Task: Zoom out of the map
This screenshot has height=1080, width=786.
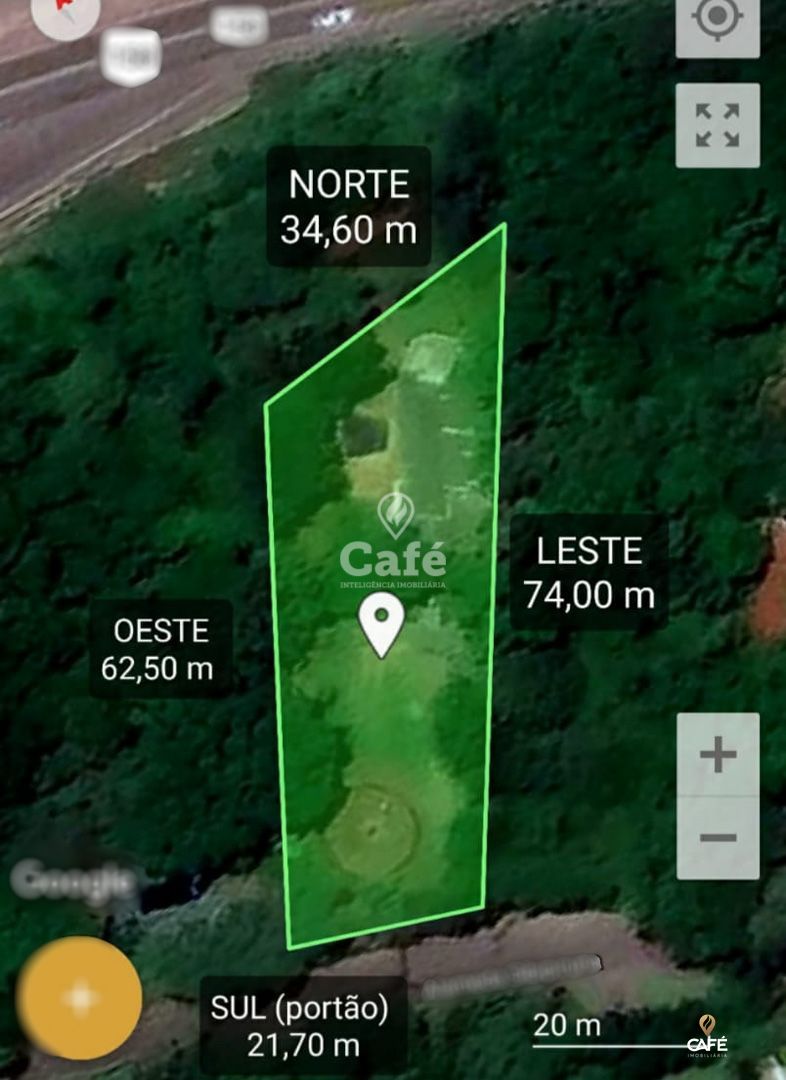Action: point(717,838)
